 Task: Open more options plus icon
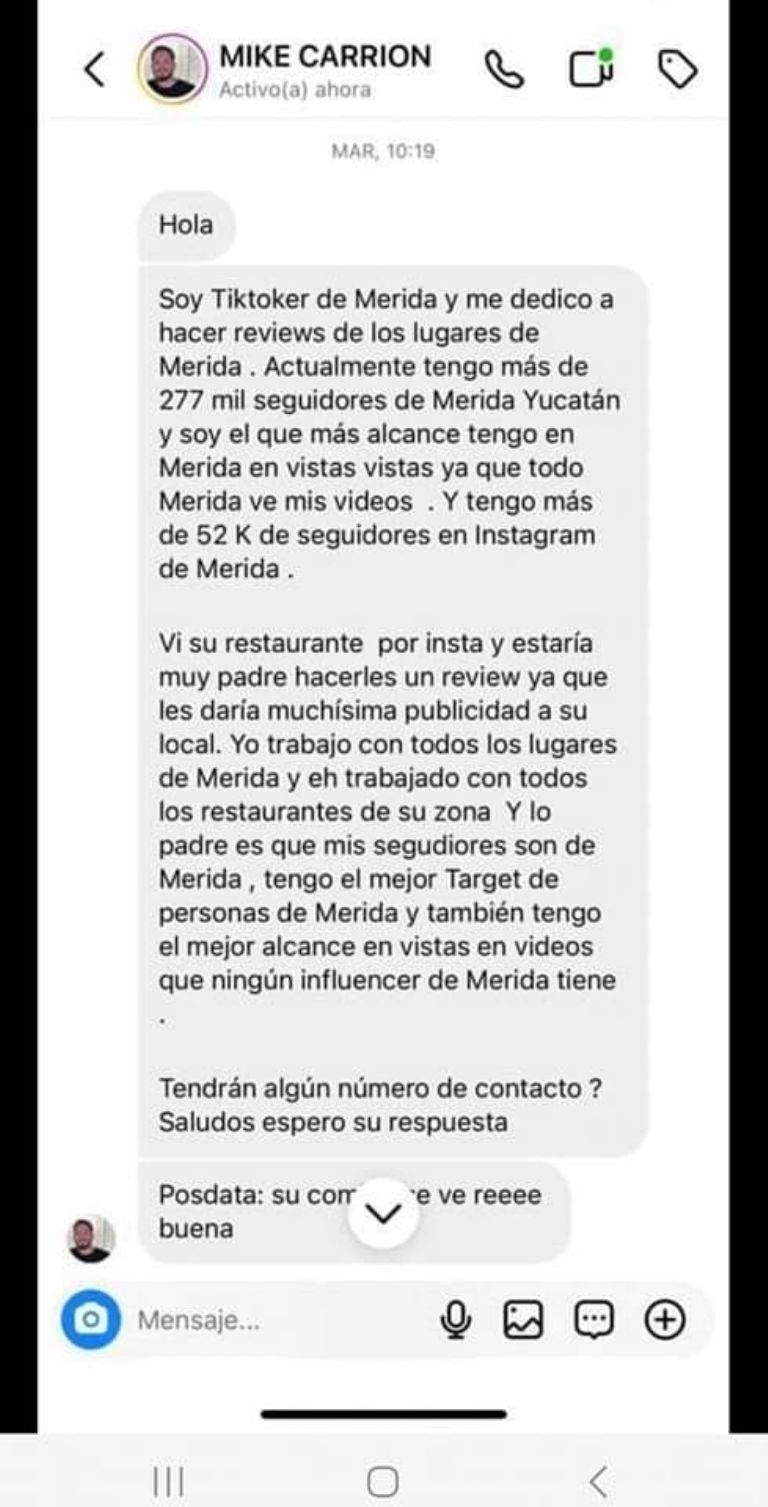click(665, 1321)
